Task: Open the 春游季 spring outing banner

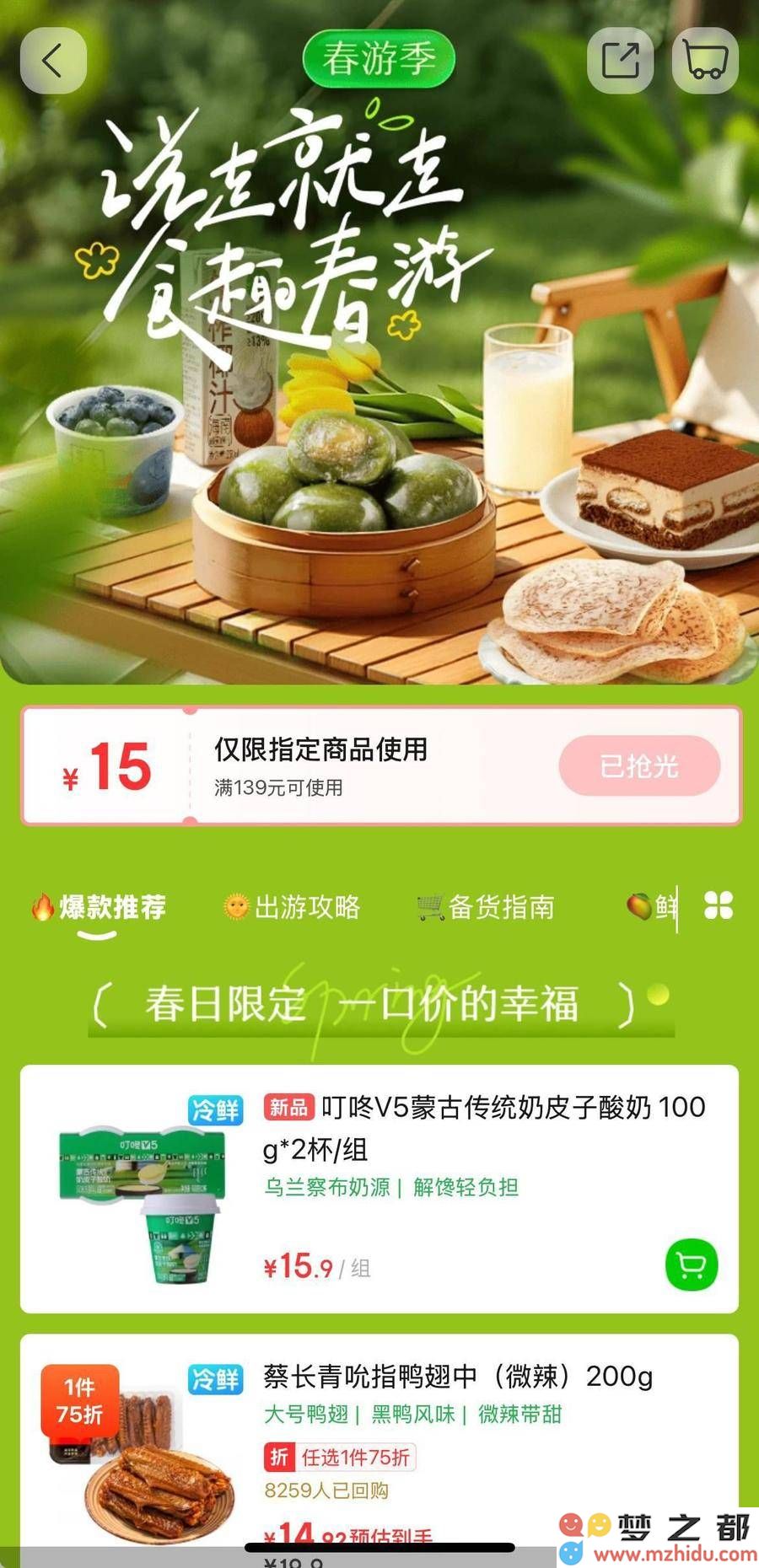Action: [x=379, y=59]
